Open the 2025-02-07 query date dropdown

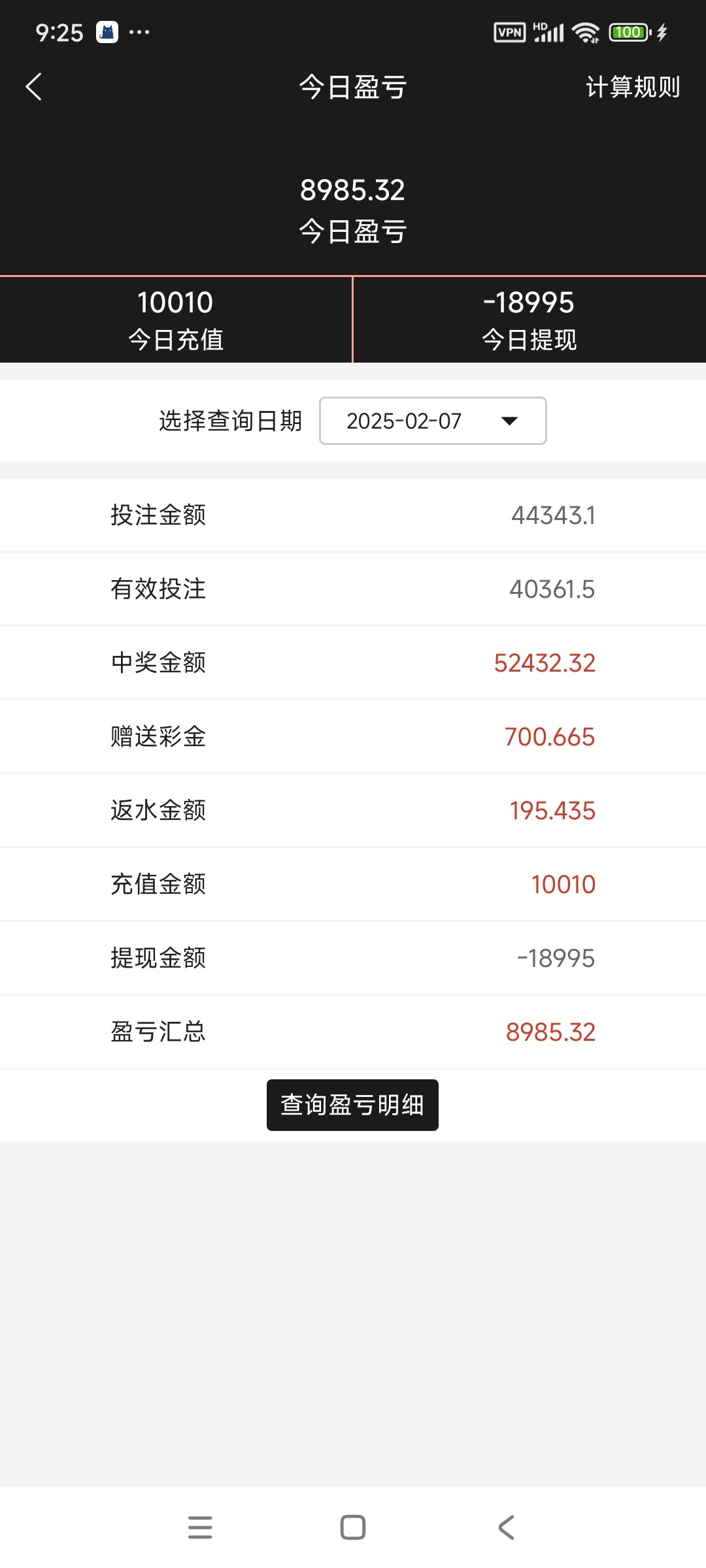pyautogui.click(x=433, y=421)
